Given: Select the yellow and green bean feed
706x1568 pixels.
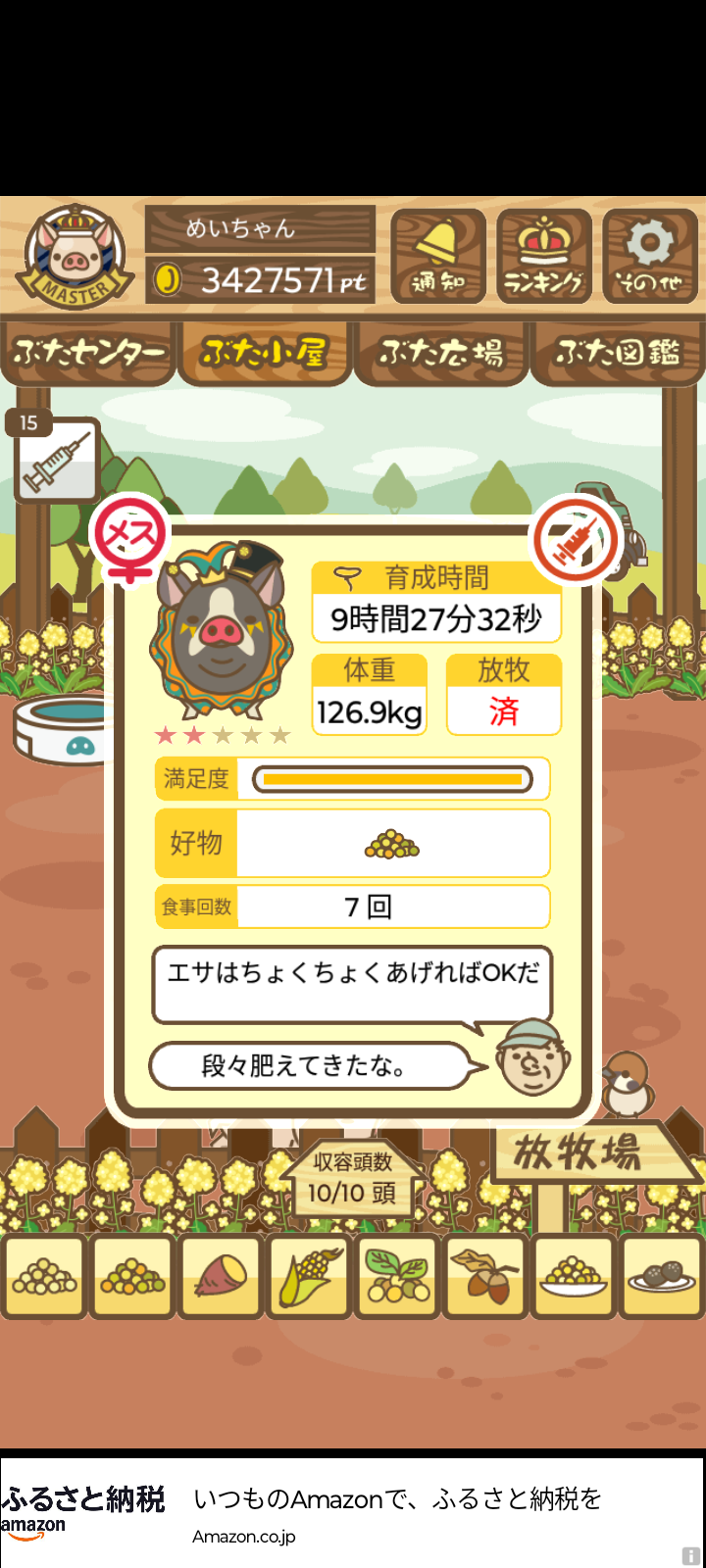Looking at the screenshot, I should tap(132, 1276).
